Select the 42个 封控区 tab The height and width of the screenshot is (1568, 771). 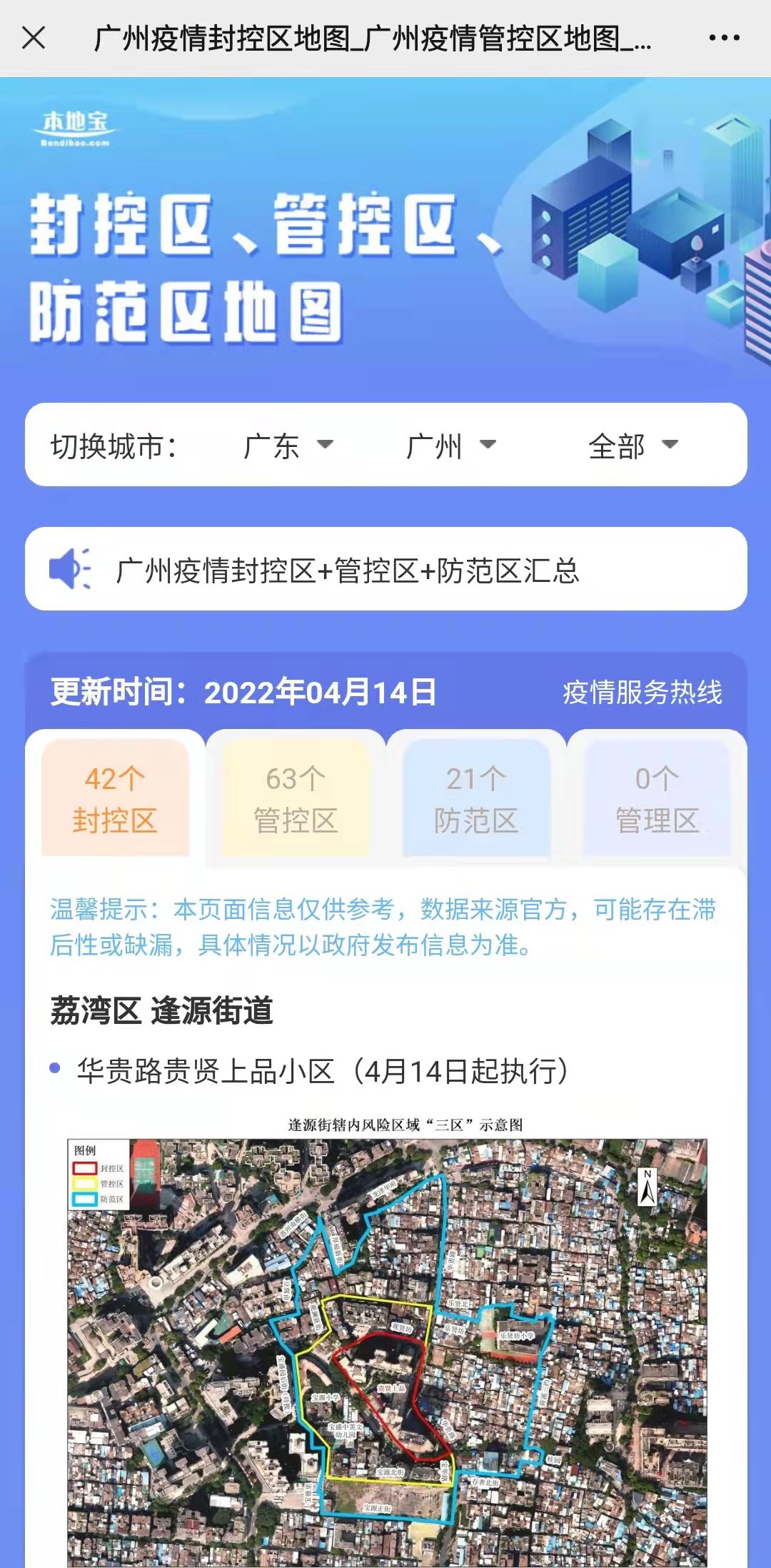(115, 799)
